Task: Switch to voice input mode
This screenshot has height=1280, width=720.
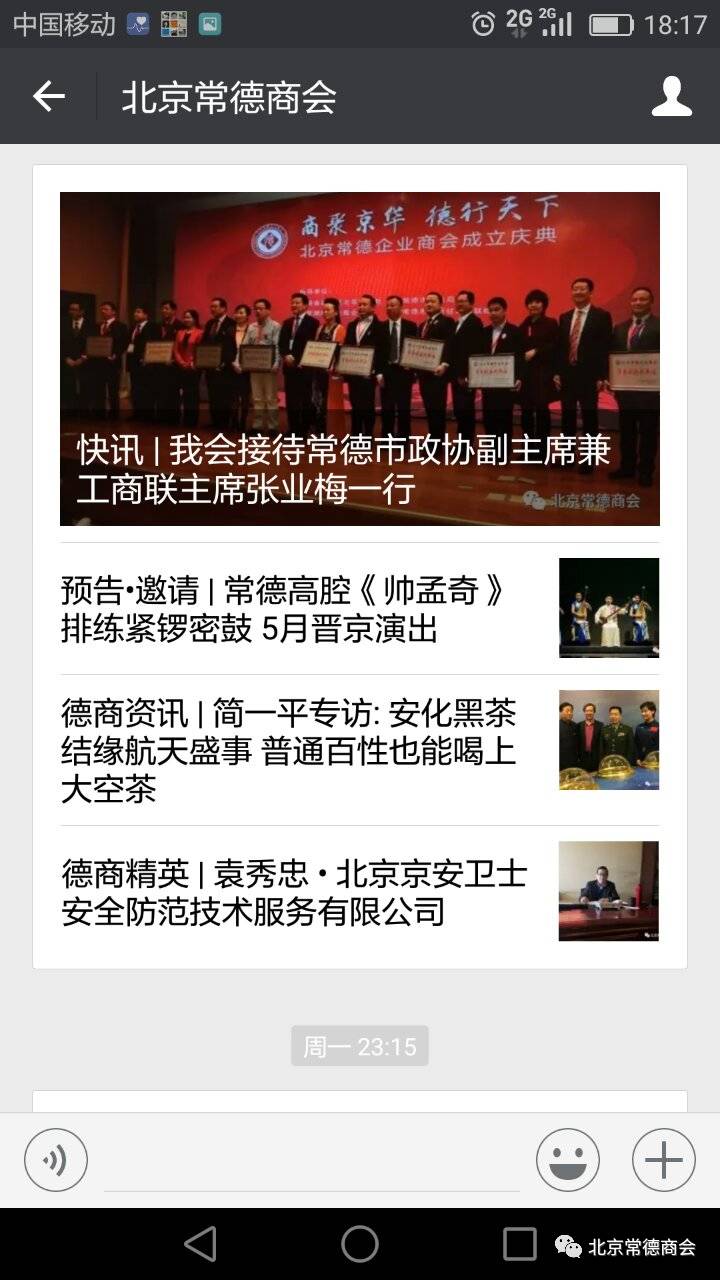Action: [x=56, y=1160]
